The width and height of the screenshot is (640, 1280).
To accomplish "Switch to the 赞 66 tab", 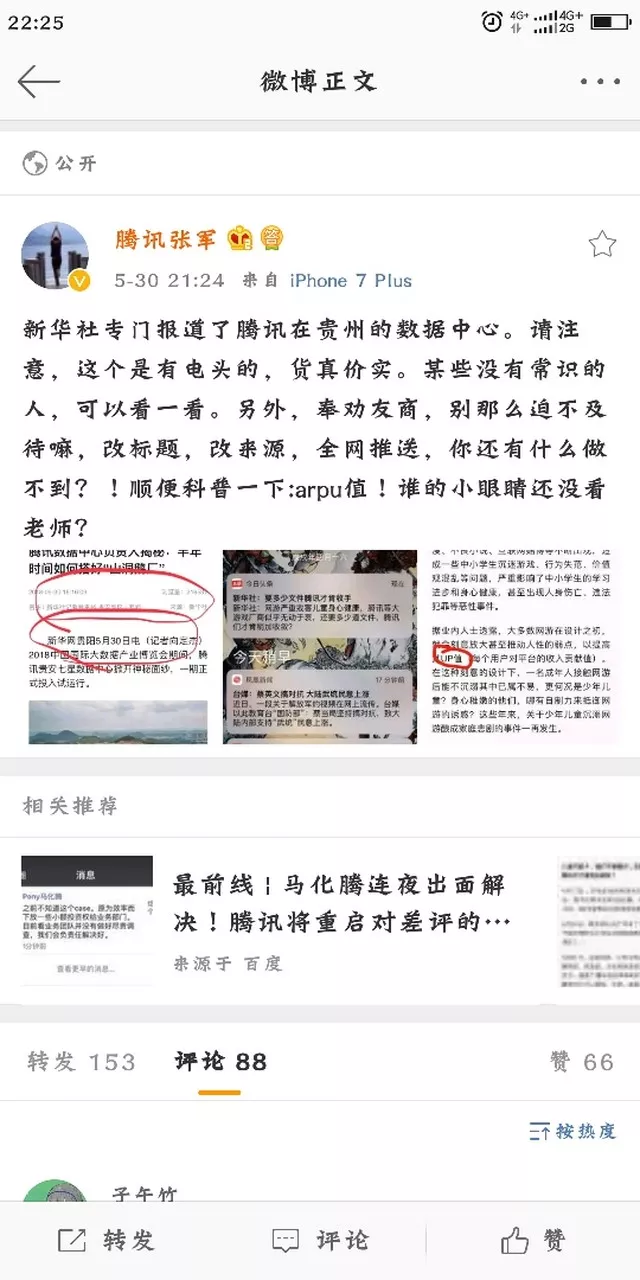I will [581, 1062].
